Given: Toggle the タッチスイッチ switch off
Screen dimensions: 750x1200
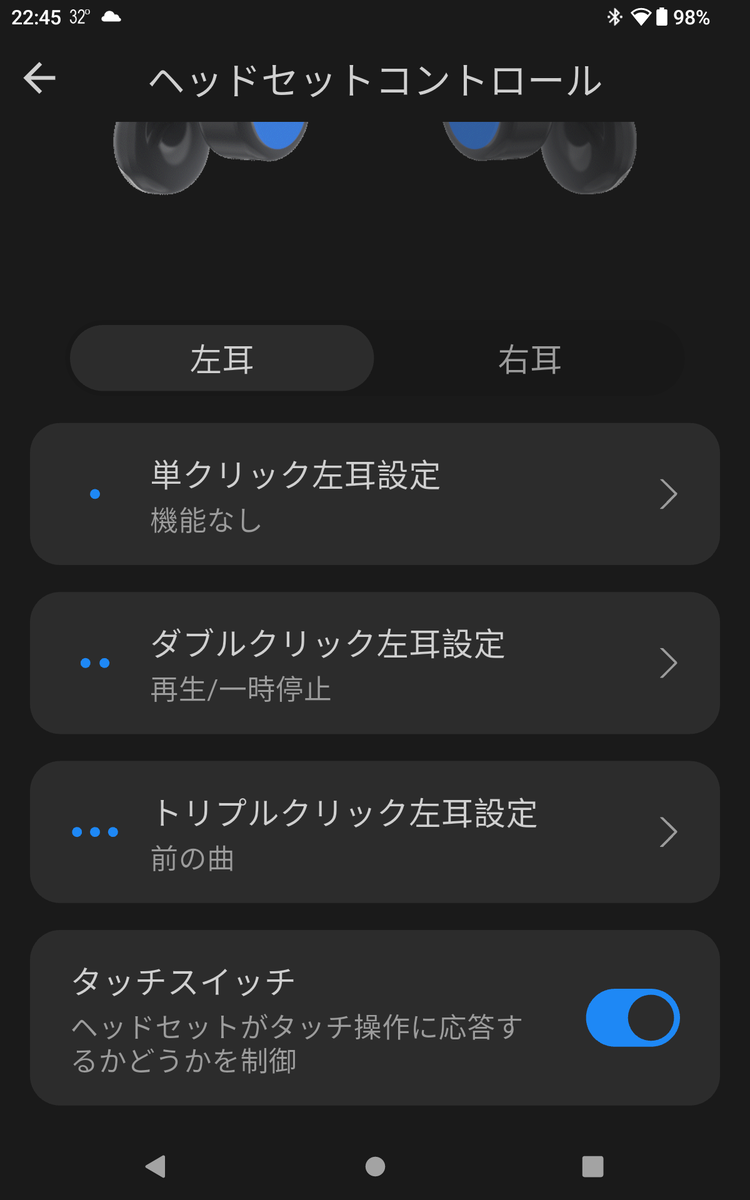Looking at the screenshot, I should coord(632,1018).
